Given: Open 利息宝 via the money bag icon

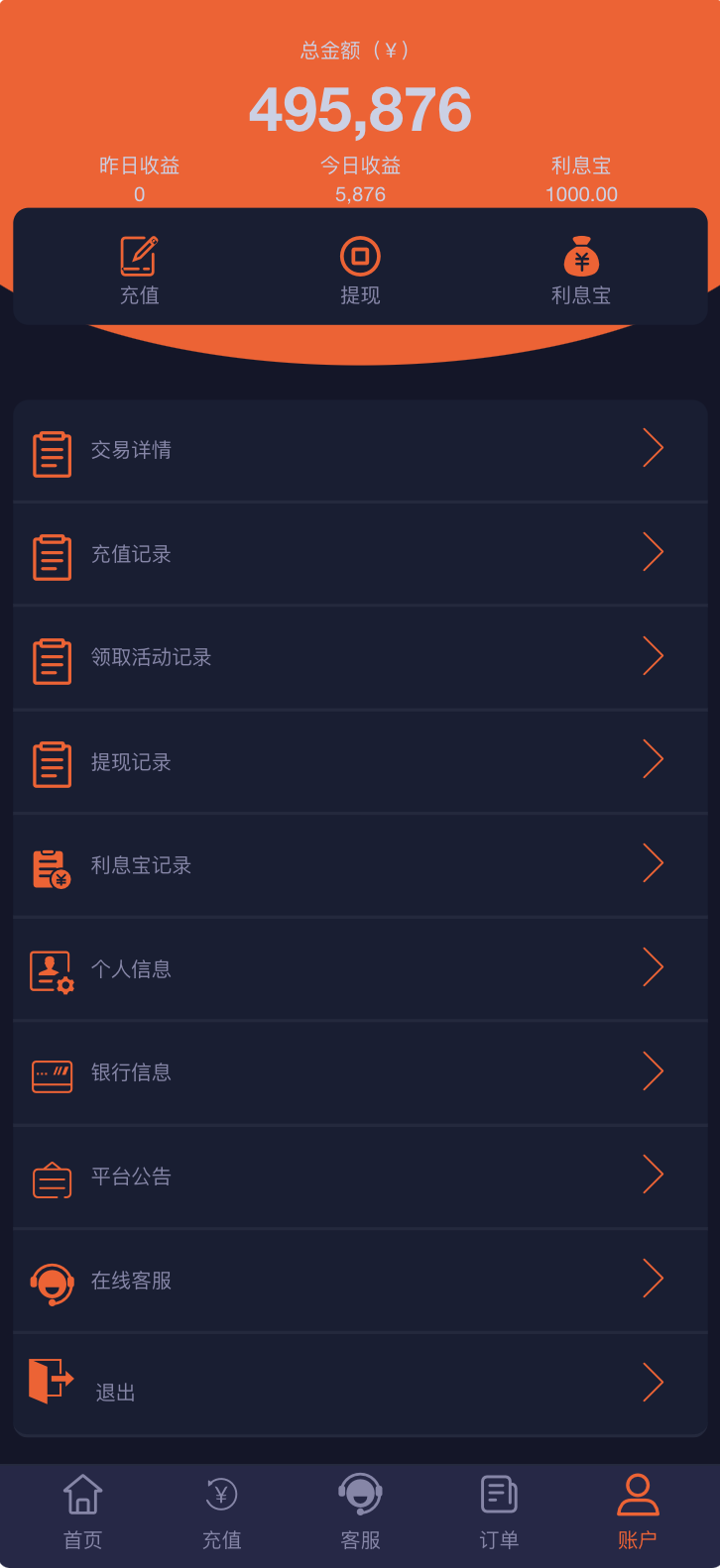Looking at the screenshot, I should point(581,255).
